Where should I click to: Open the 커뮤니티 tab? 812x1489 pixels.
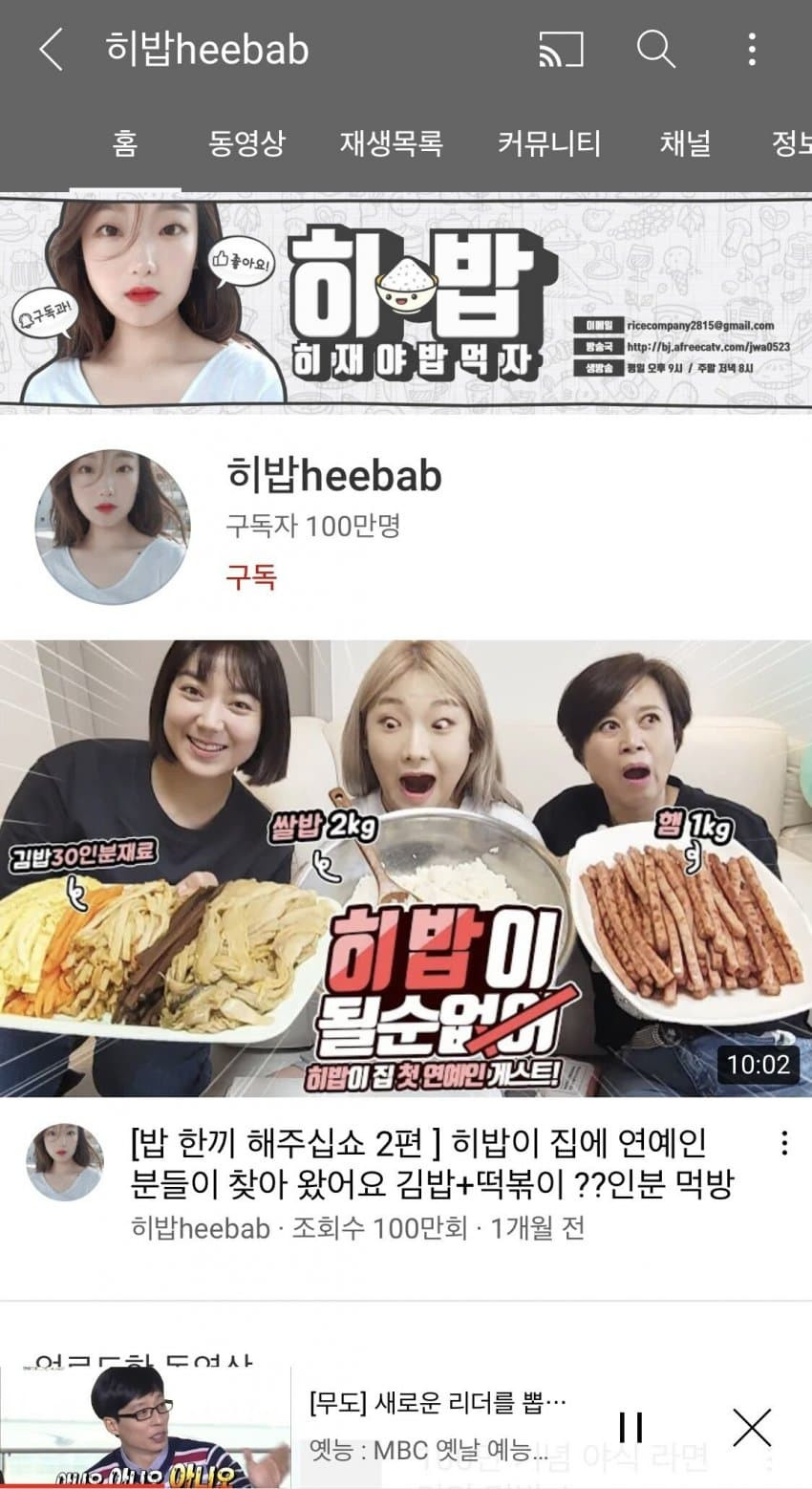(548, 143)
